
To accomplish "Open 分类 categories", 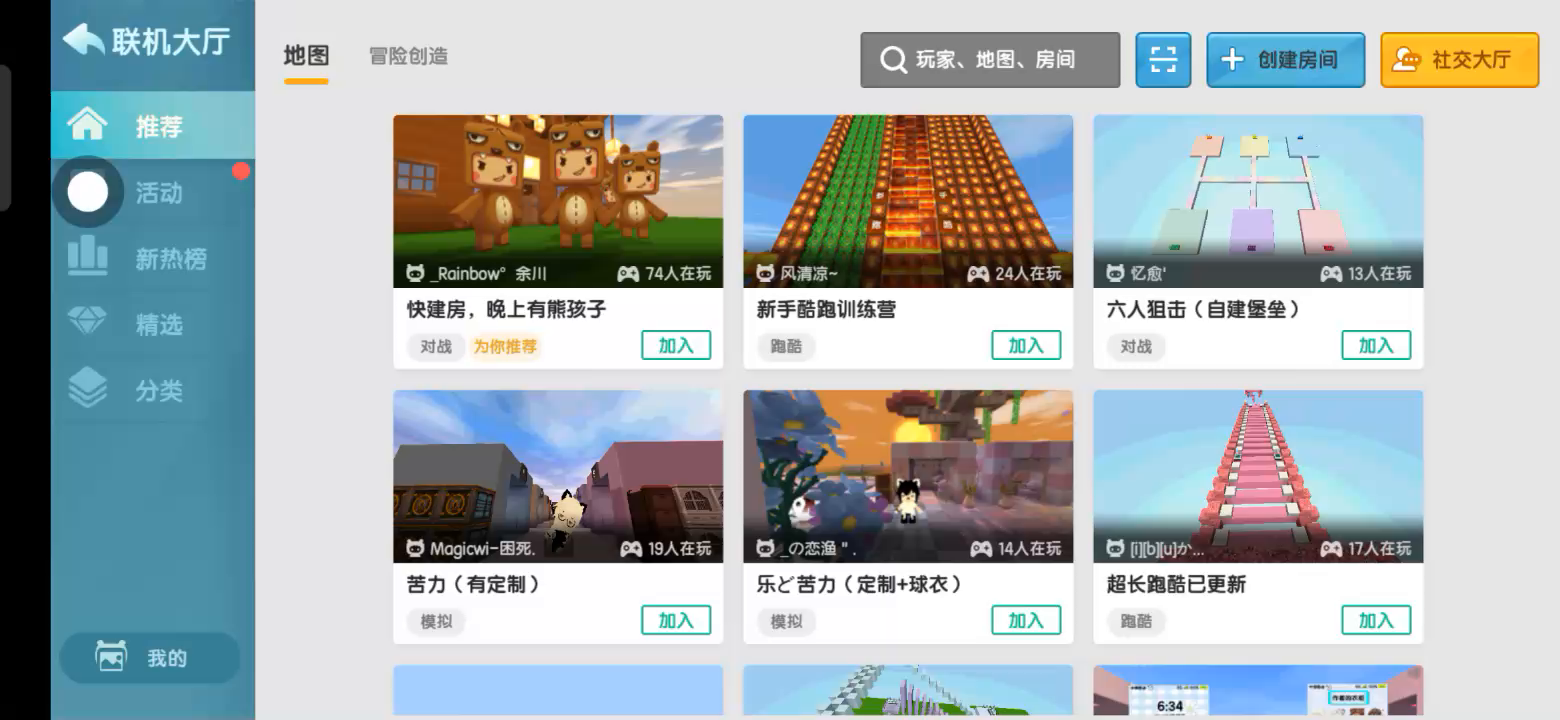I will pyautogui.click(x=158, y=390).
